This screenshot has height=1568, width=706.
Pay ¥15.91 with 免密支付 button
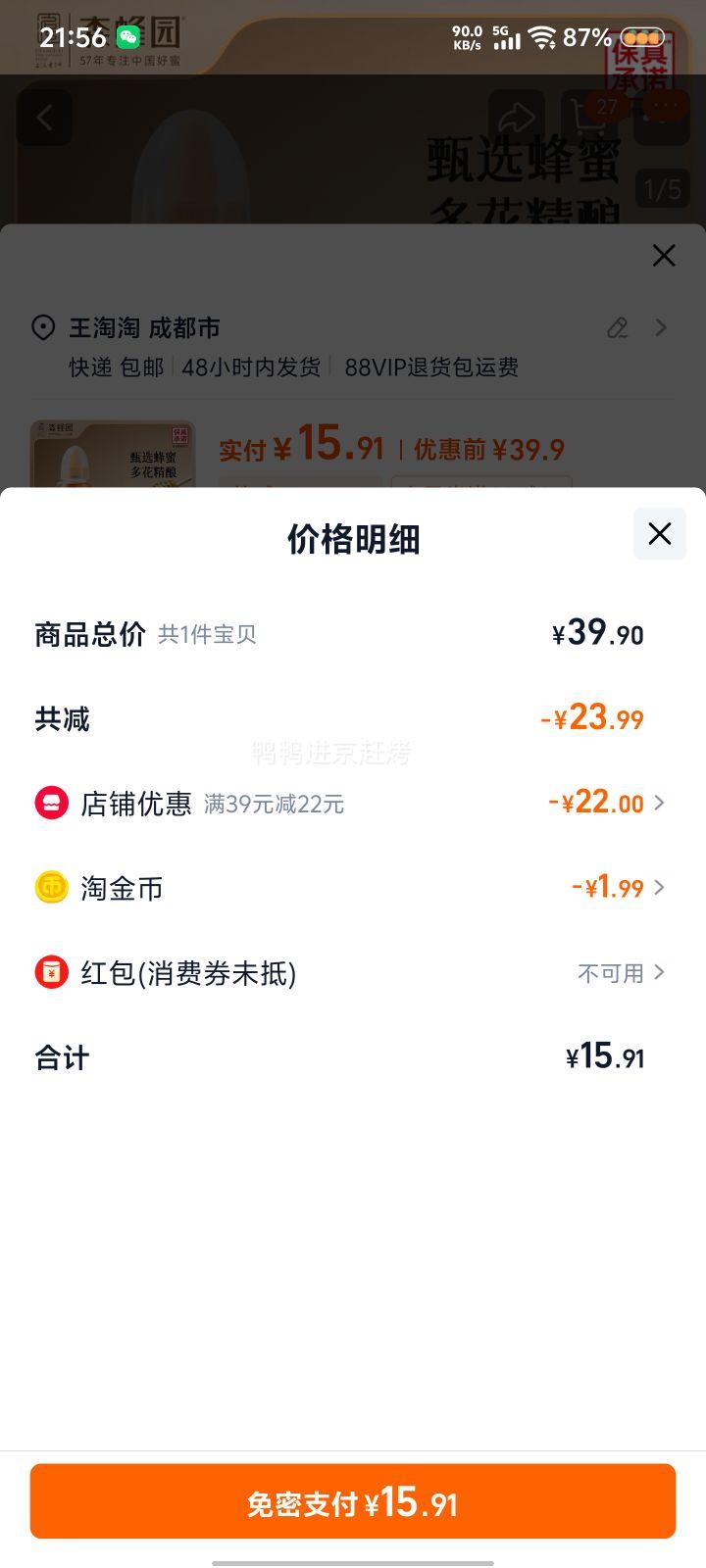pos(353,1501)
